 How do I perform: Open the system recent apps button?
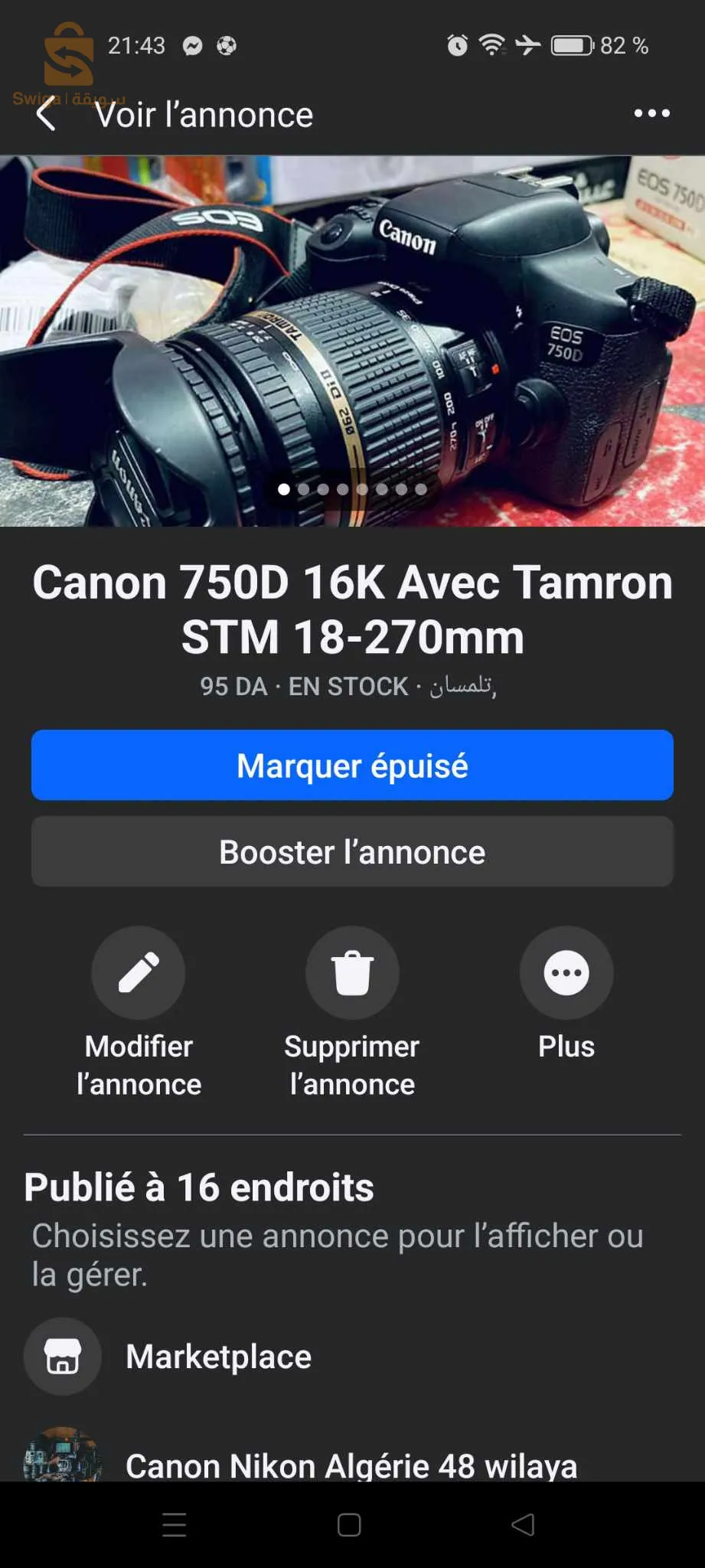pyautogui.click(x=175, y=1525)
